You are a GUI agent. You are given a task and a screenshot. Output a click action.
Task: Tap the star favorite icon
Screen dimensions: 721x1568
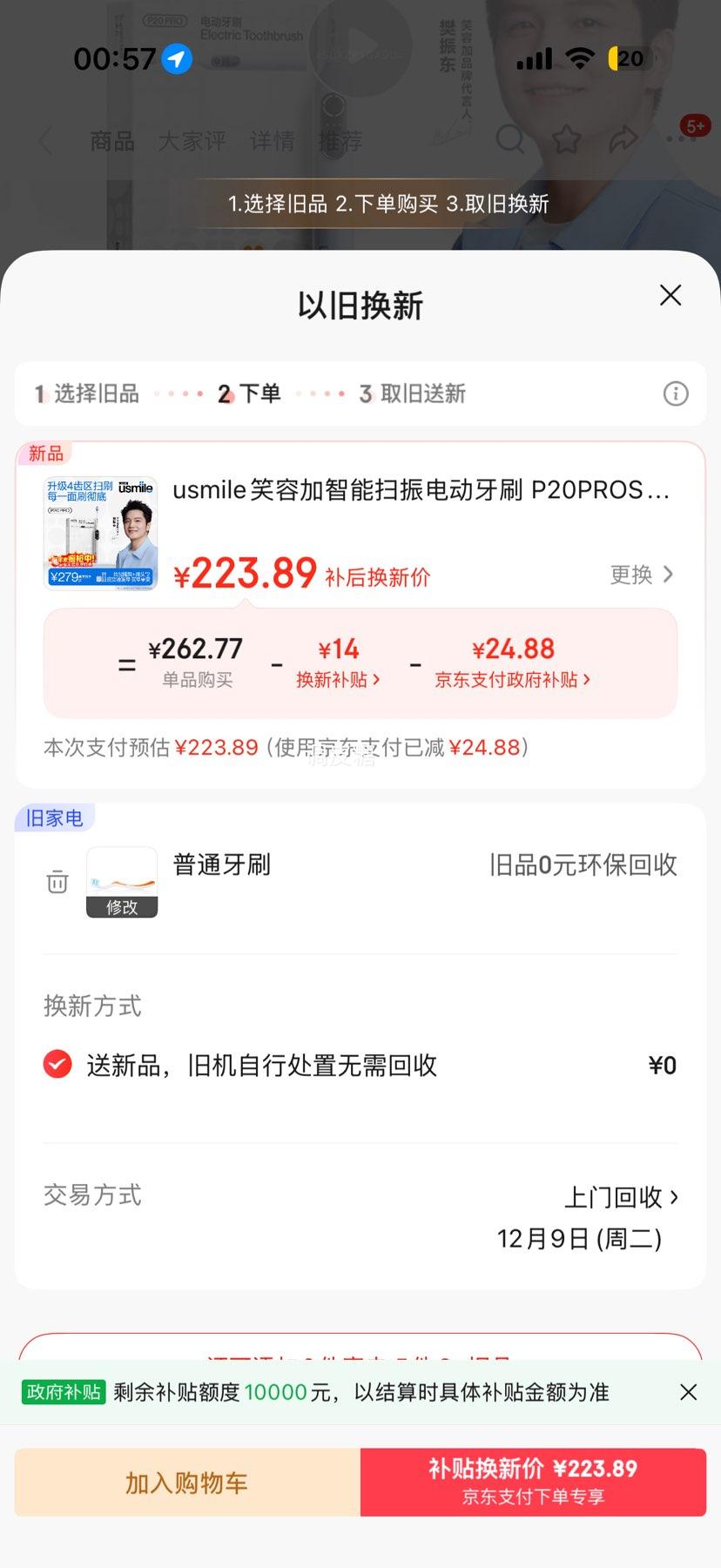tap(567, 140)
